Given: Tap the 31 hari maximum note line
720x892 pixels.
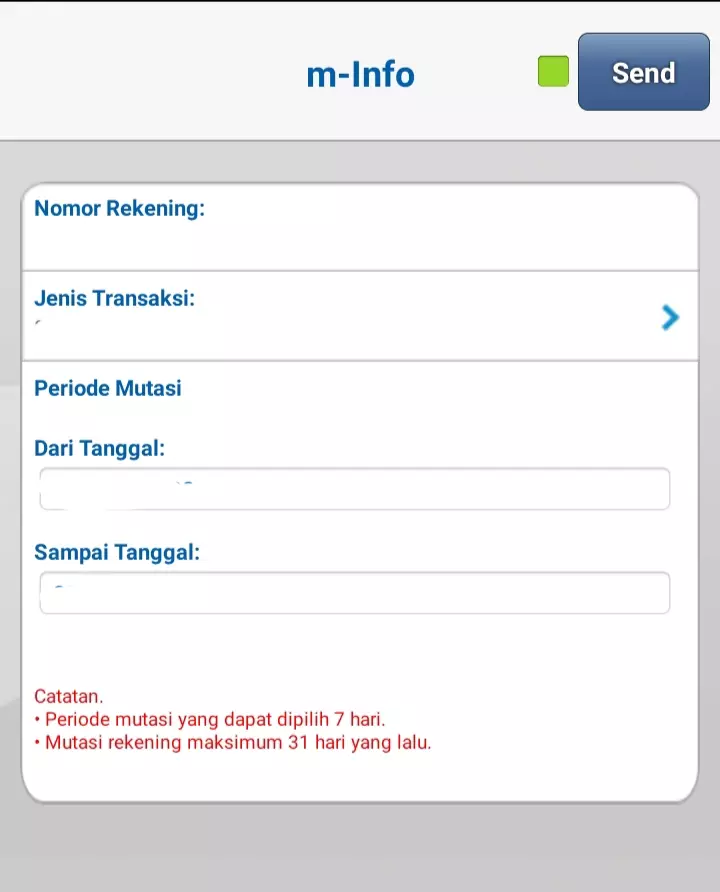Looking at the screenshot, I should (x=237, y=742).
